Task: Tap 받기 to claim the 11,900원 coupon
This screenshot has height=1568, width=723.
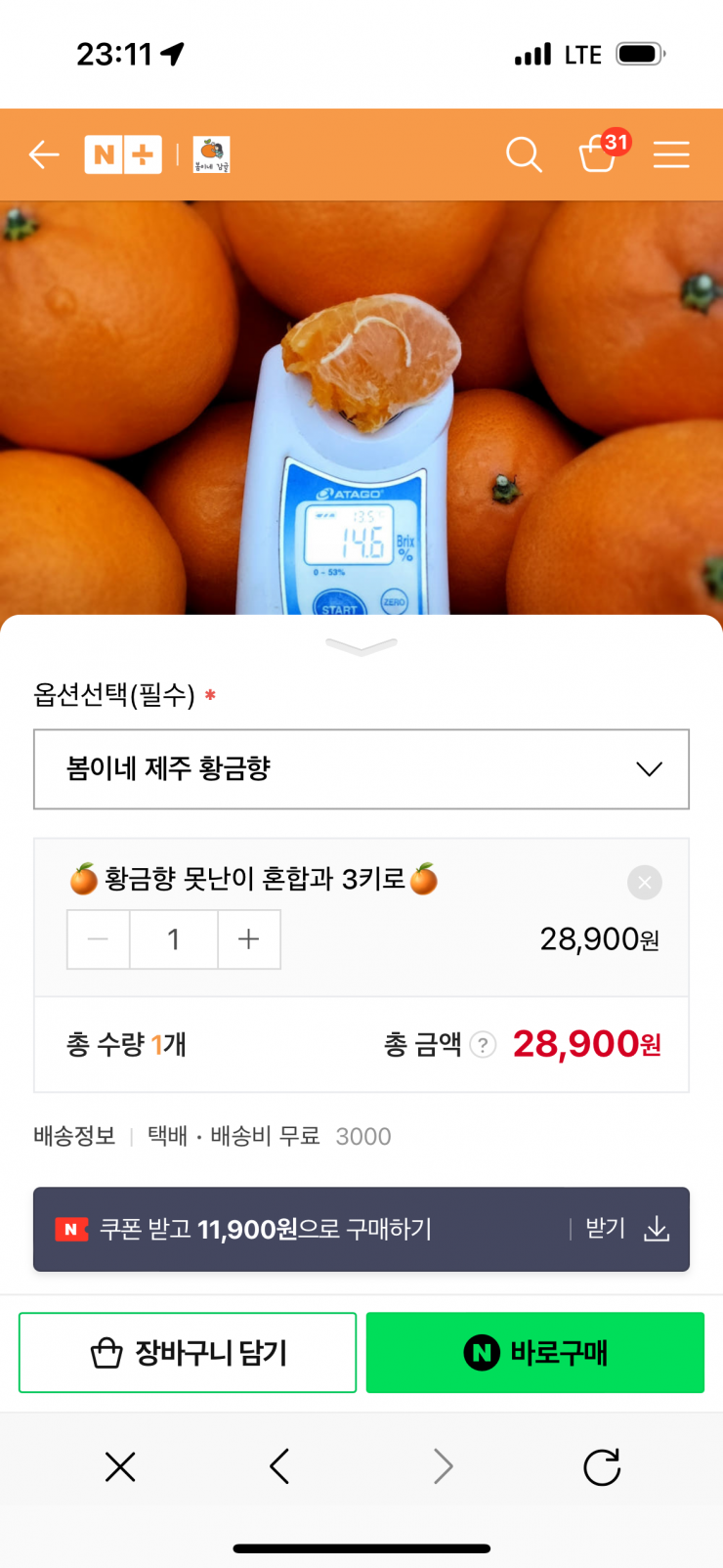Action: tap(605, 1229)
